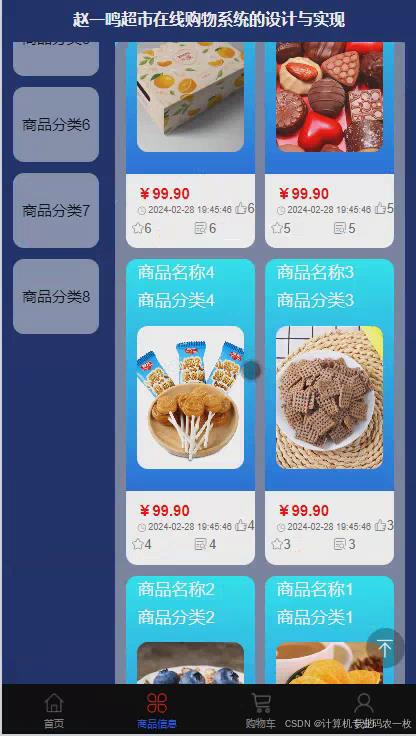The width and height of the screenshot is (416, 736).
Task: Open the 商品分类8 category
Action: click(56, 296)
